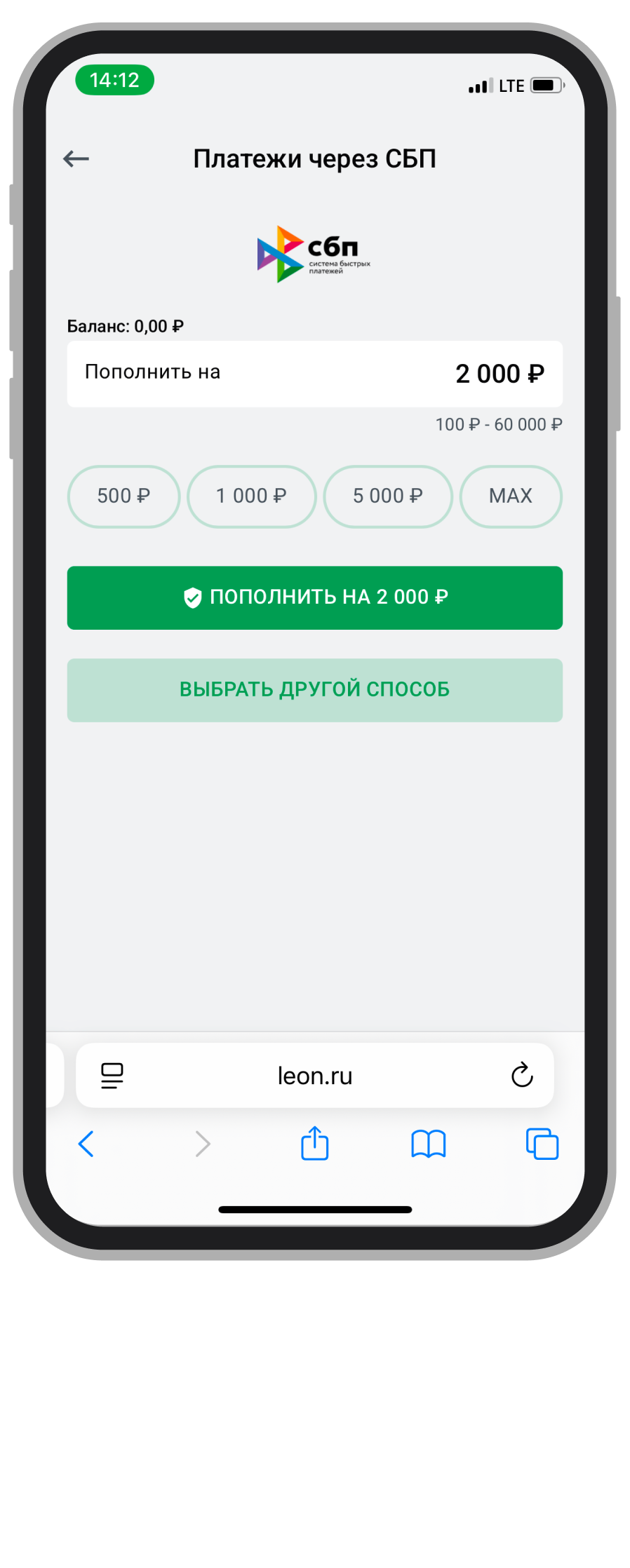The height and width of the screenshot is (1568, 630).
Task: Share this page from Safari toolbar
Action: point(314,1143)
